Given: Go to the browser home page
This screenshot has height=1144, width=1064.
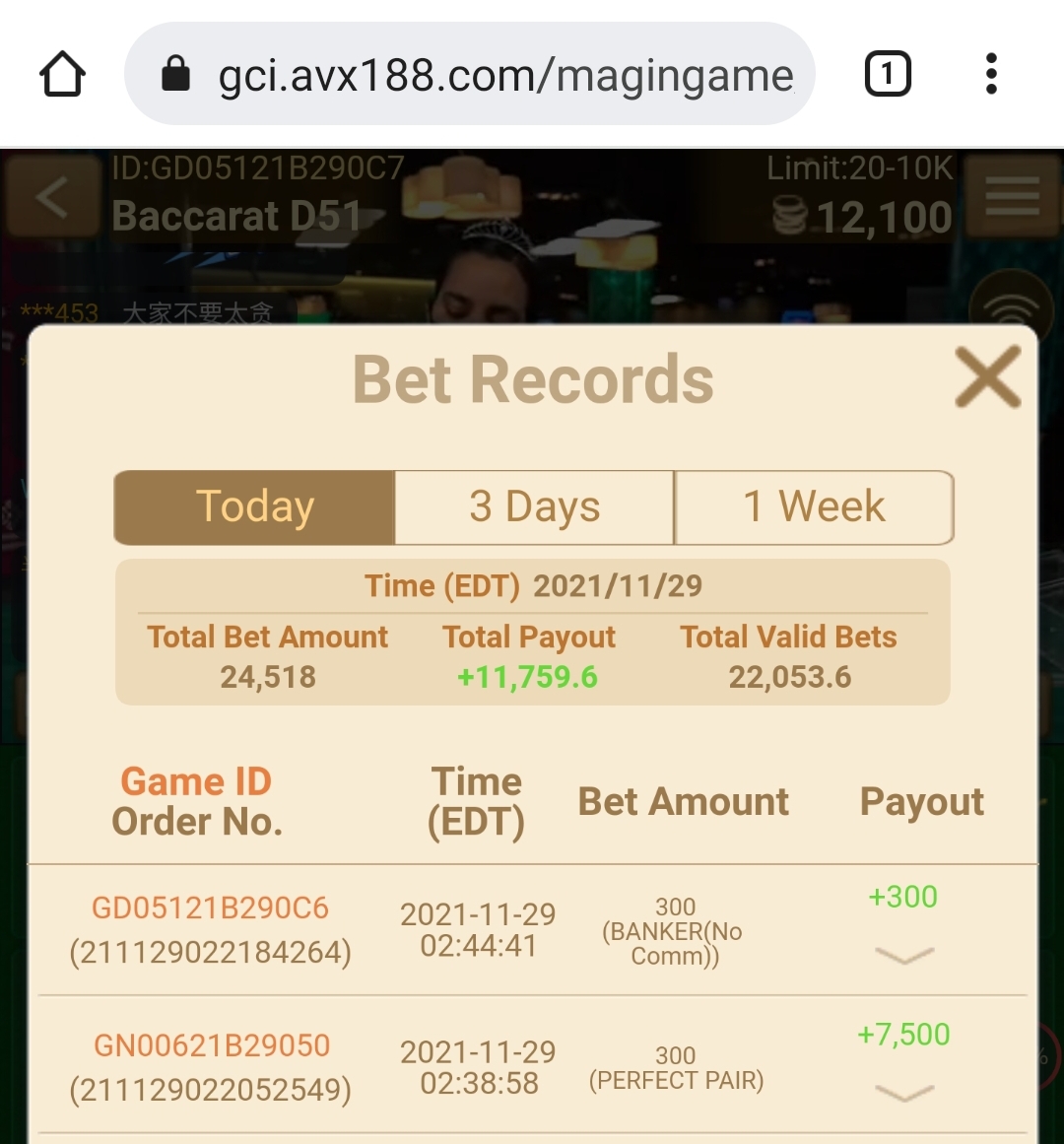Looking at the screenshot, I should (x=62, y=75).
